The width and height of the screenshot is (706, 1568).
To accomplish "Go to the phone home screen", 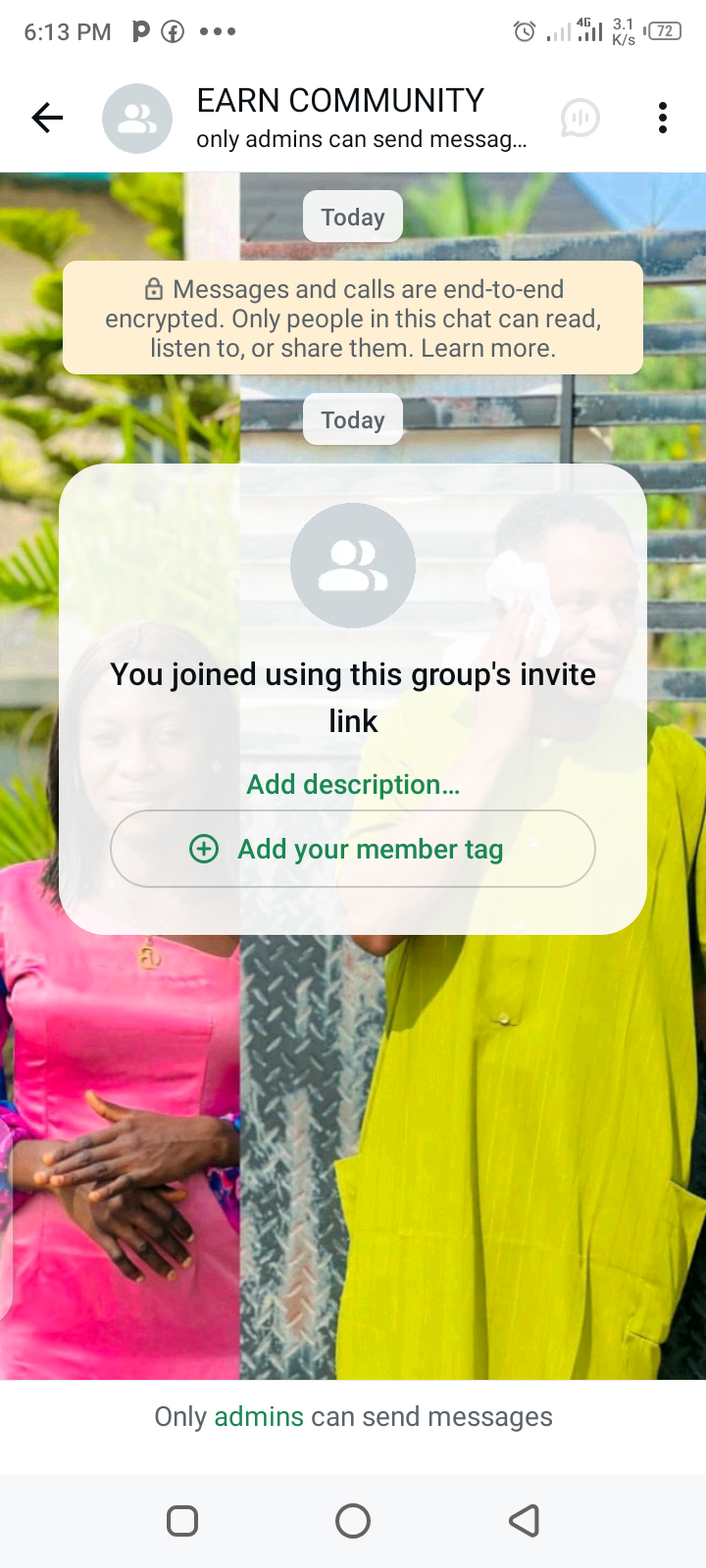I will point(353,1521).
